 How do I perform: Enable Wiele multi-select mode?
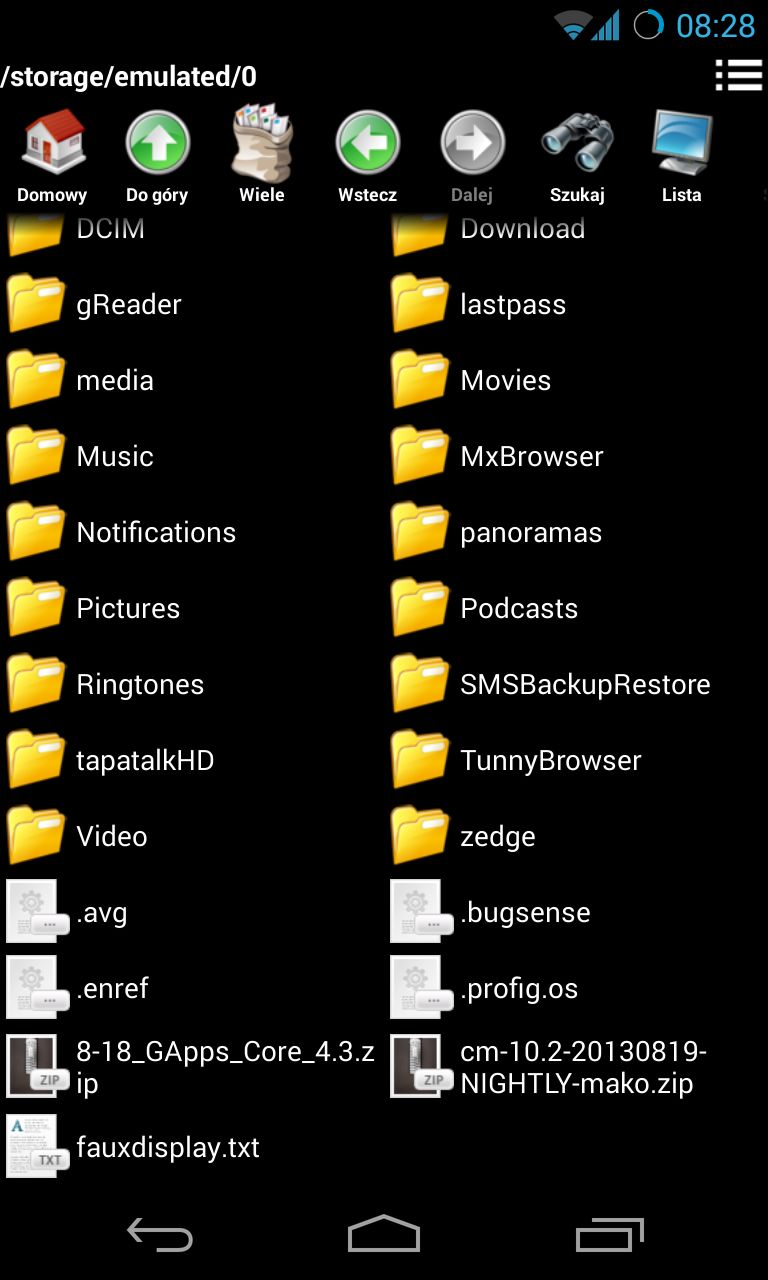point(262,156)
